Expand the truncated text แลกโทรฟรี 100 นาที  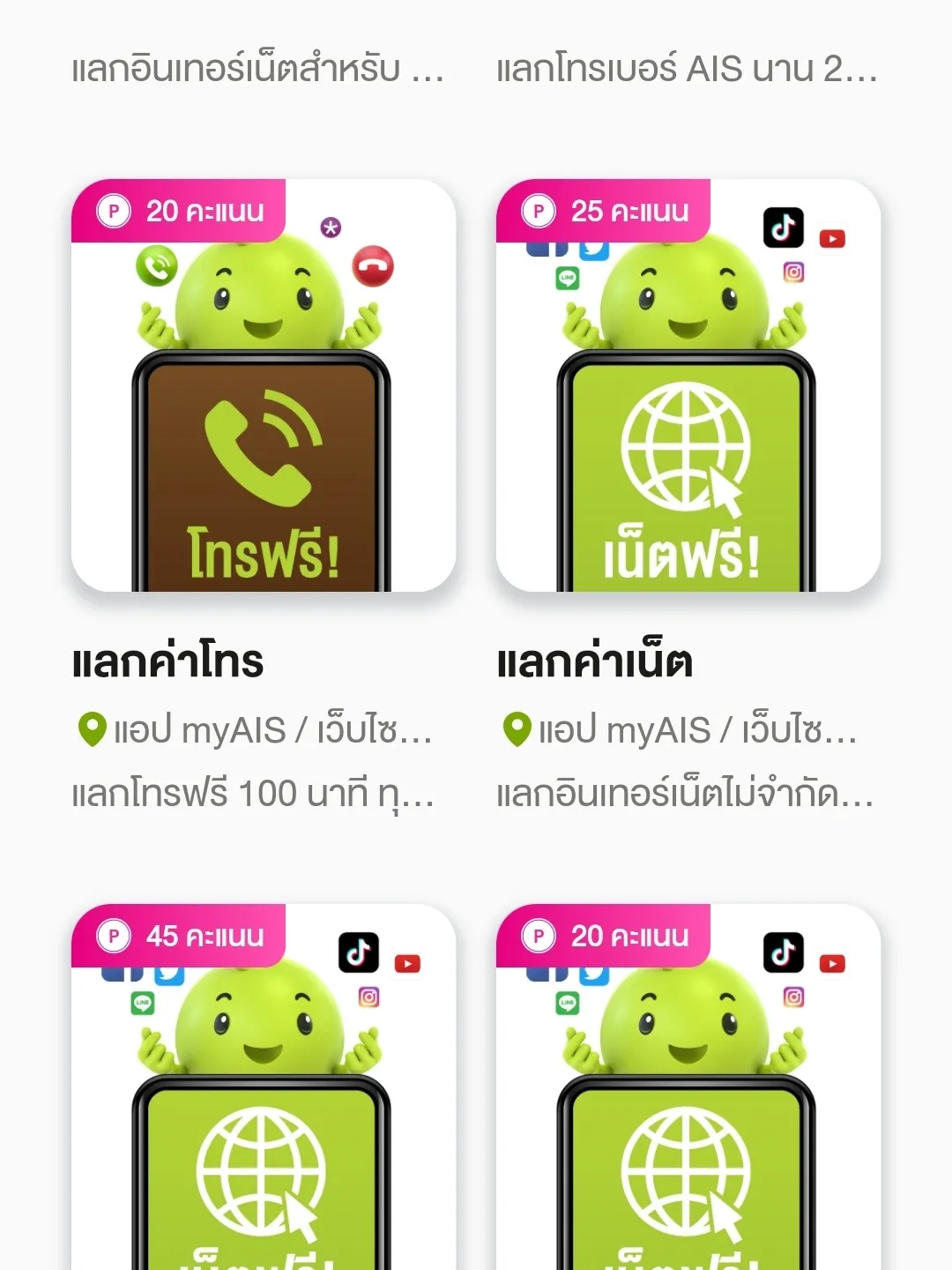coord(253,798)
